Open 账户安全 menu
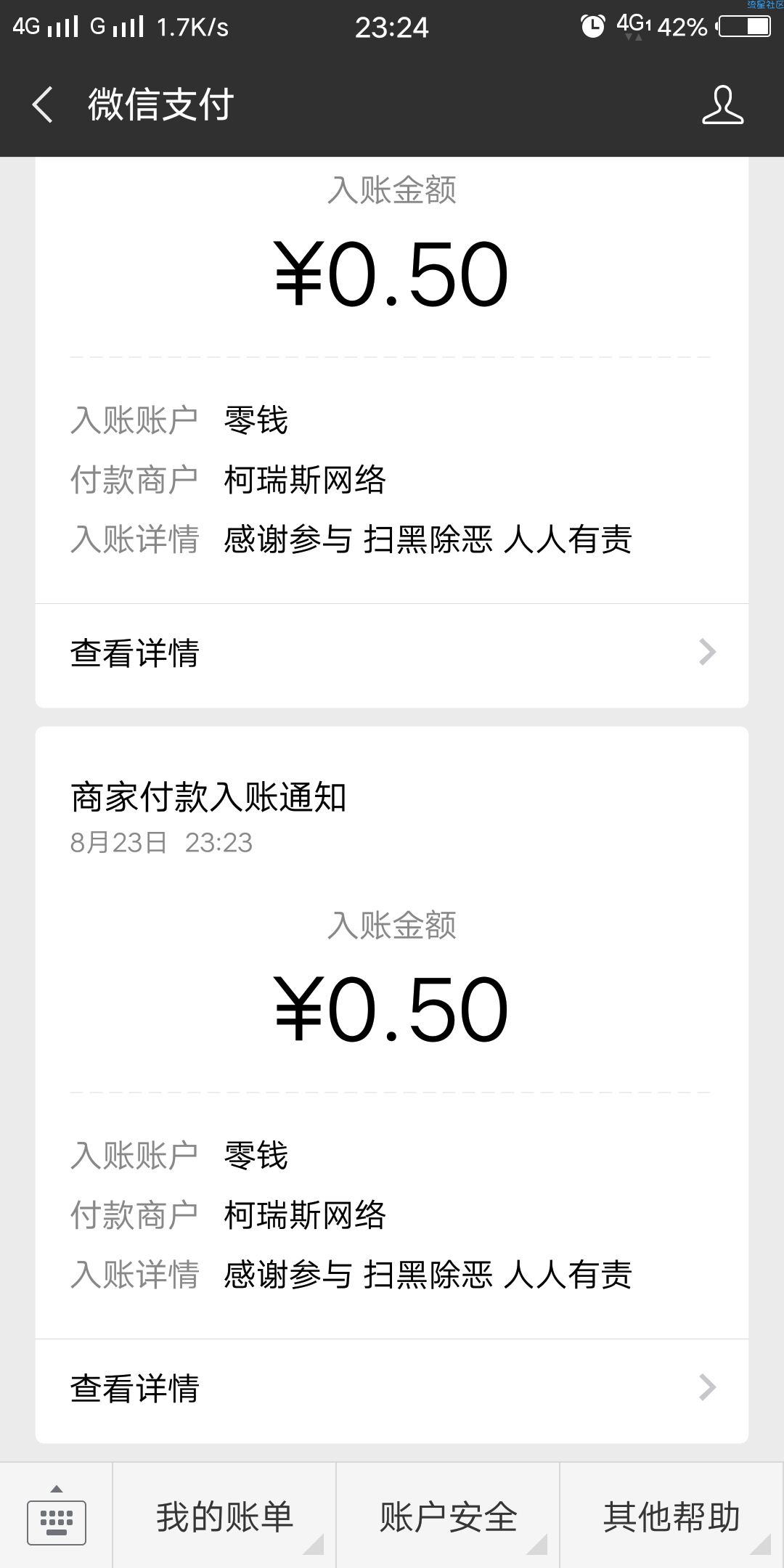784x1568 pixels. pos(448,1516)
